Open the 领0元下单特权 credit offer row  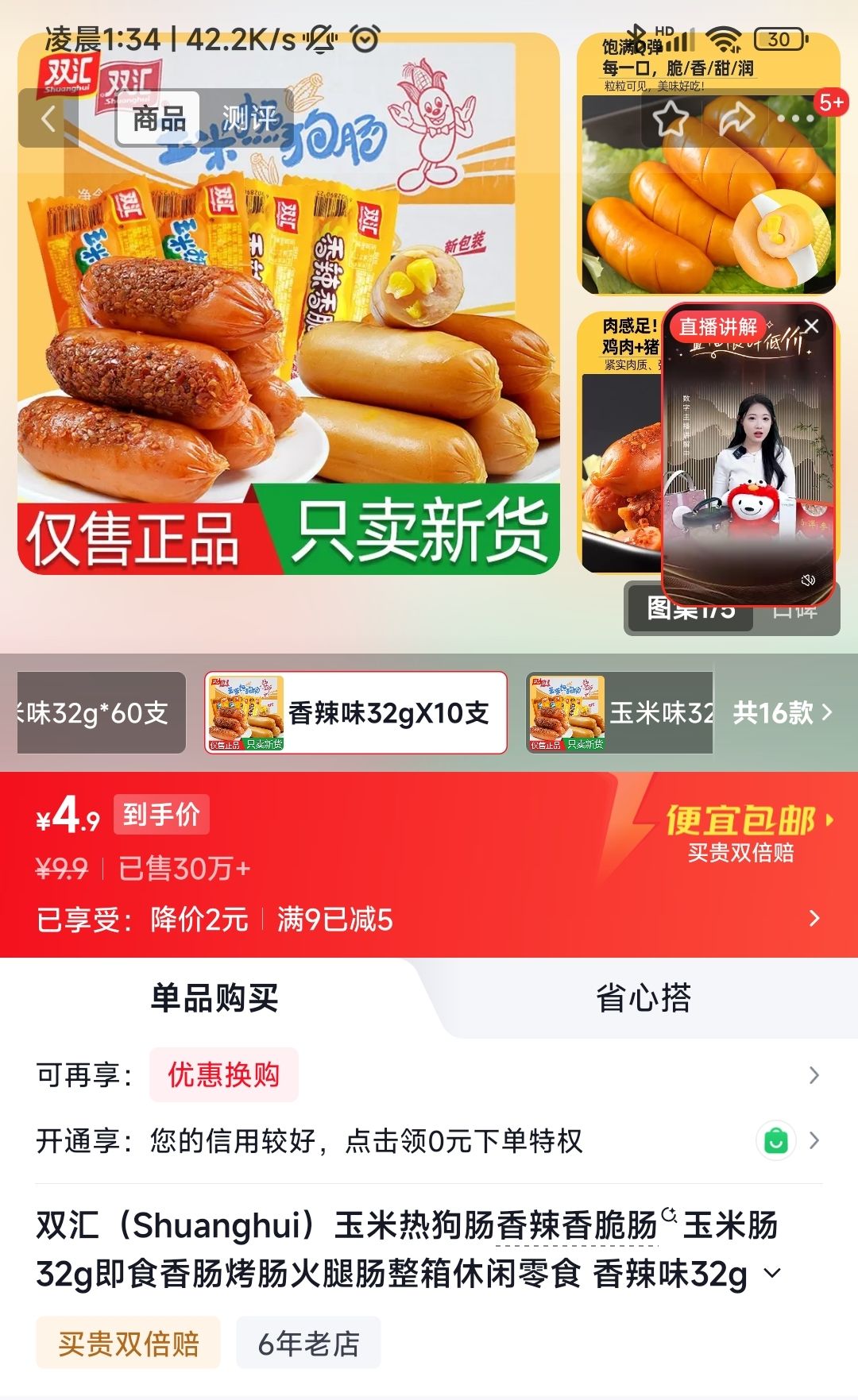(x=429, y=1141)
